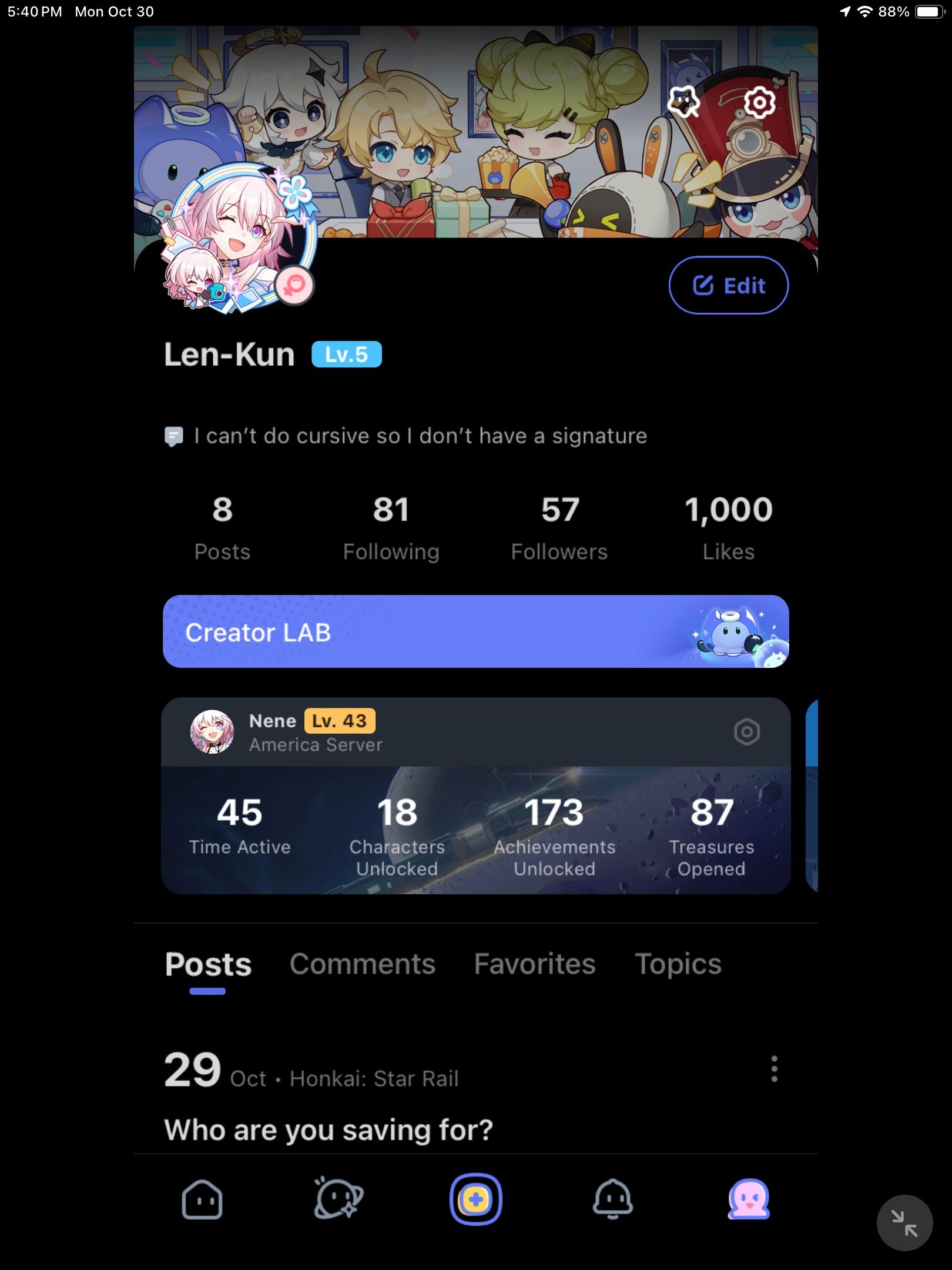Create a new post
Image resolution: width=952 pixels, height=1270 pixels.
click(x=475, y=1199)
